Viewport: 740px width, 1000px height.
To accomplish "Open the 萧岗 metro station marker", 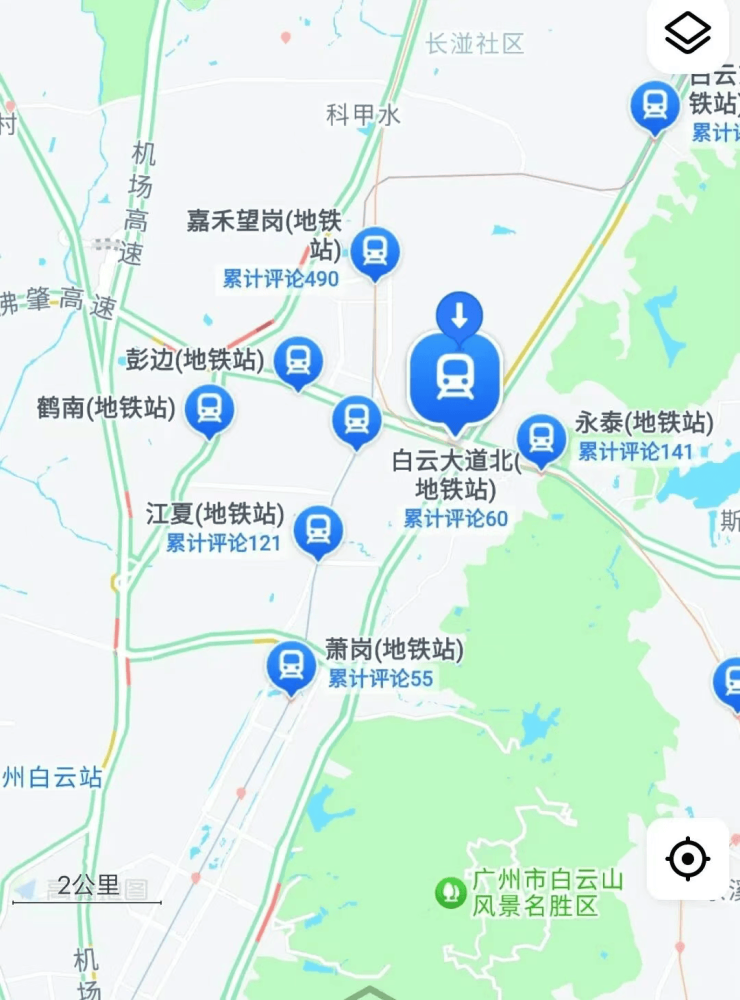I will tap(291, 665).
